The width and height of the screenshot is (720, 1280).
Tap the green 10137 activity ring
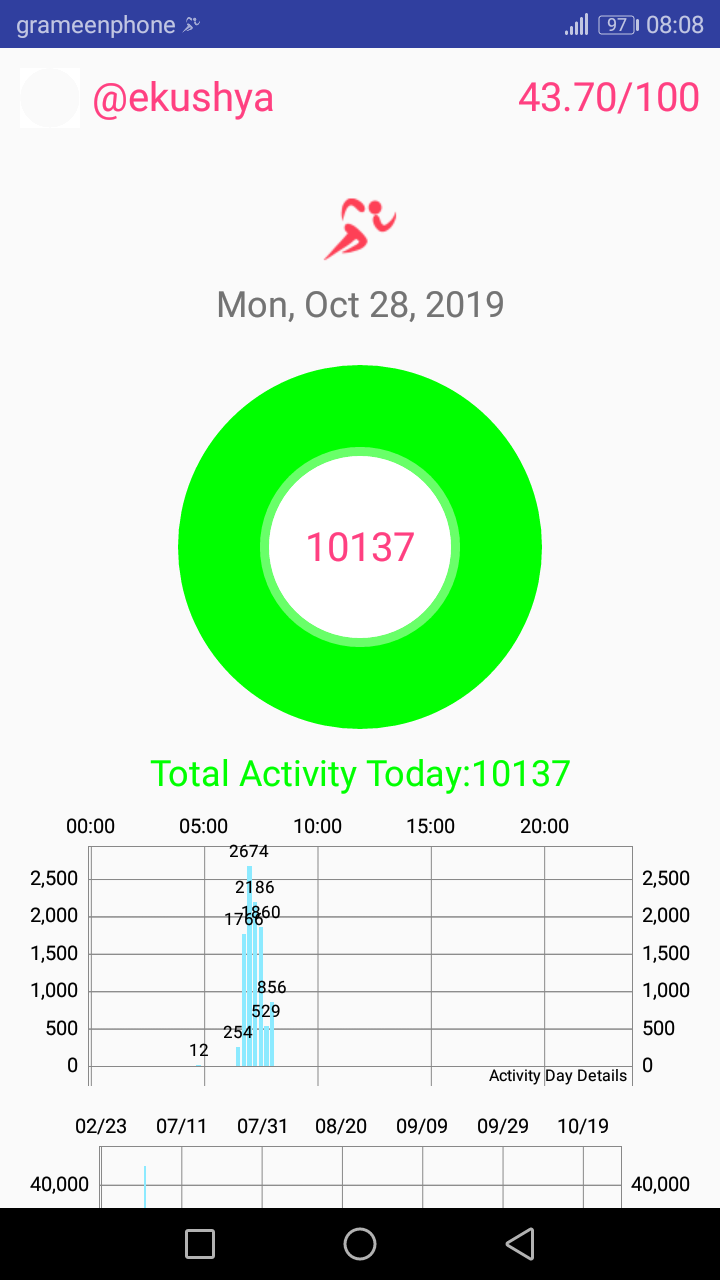click(x=360, y=547)
